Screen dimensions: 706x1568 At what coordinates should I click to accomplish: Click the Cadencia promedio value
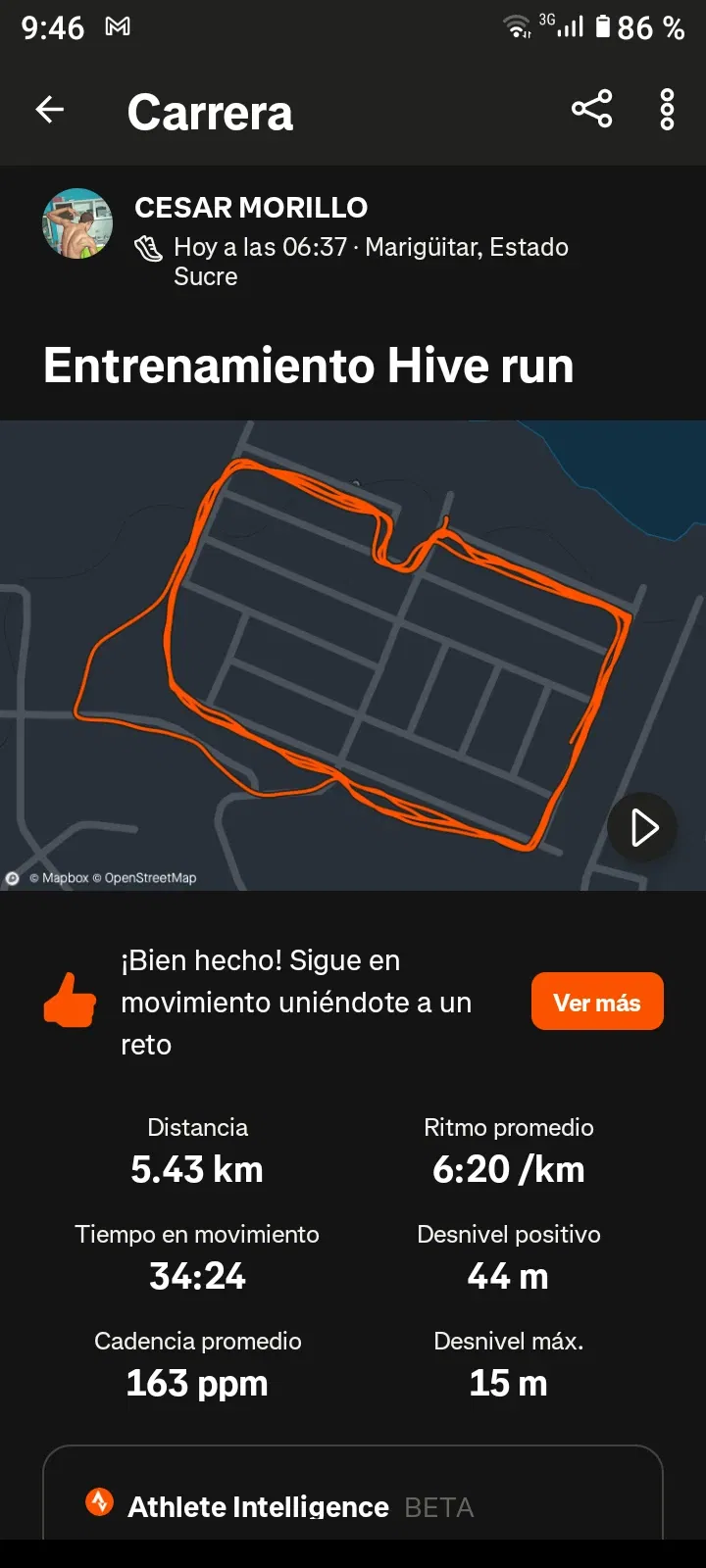196,1382
